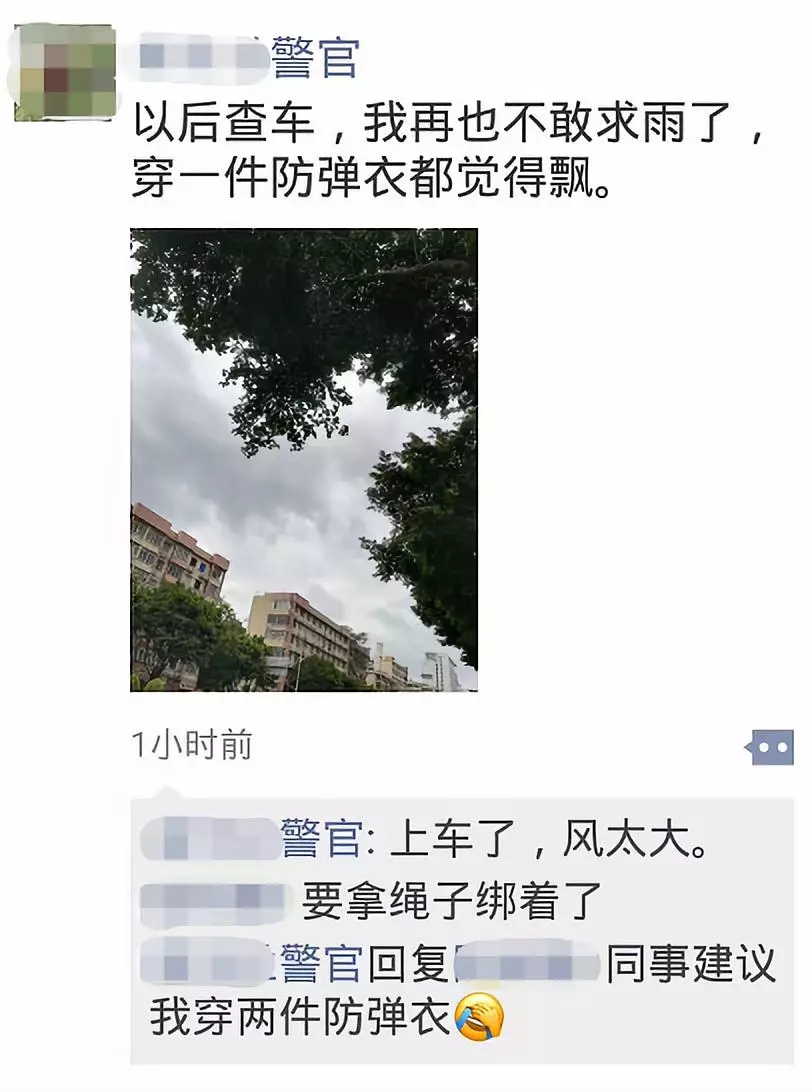Open the like and comment options button

tap(773, 747)
